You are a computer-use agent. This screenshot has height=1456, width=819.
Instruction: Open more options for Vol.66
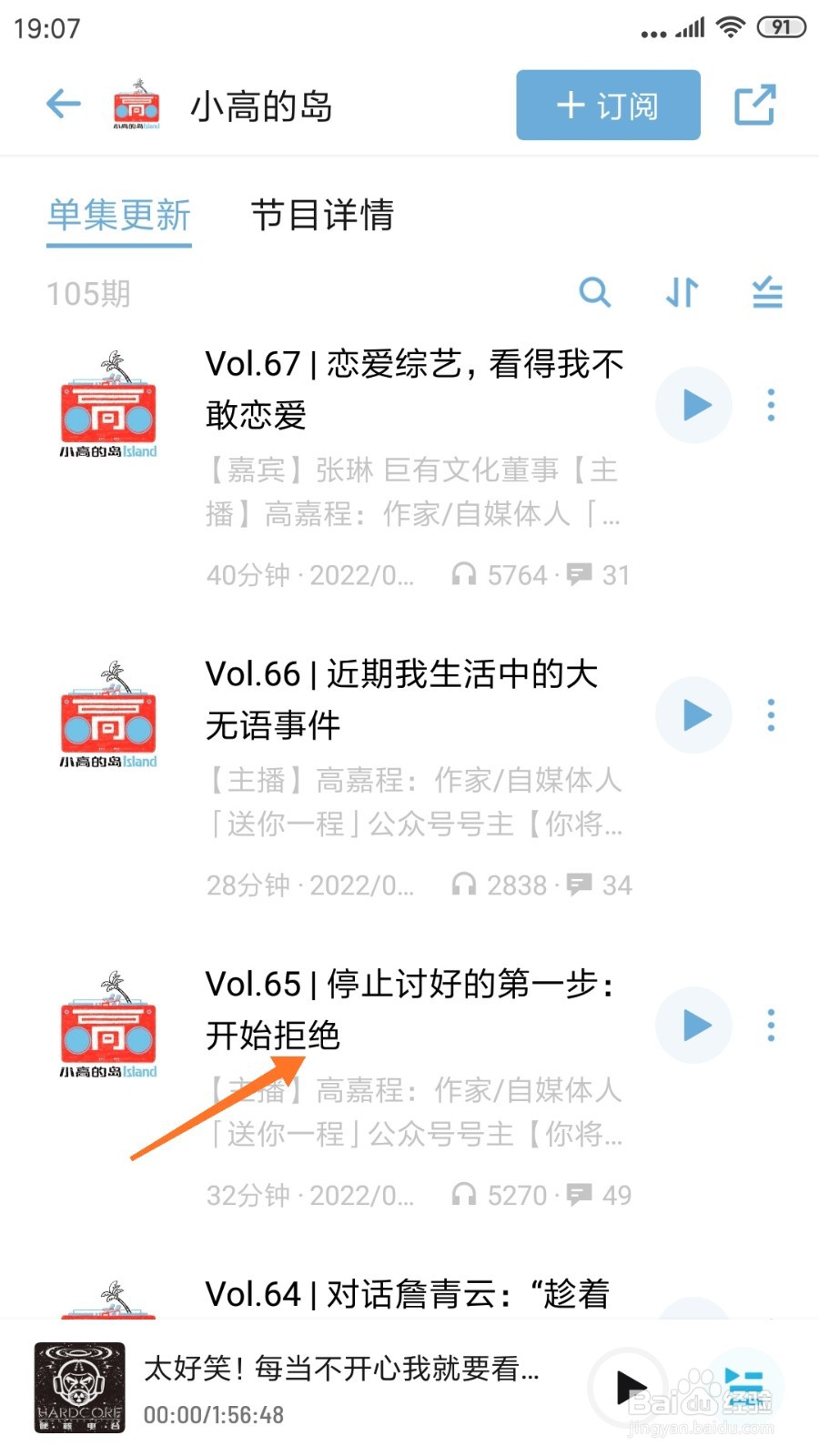click(x=771, y=715)
